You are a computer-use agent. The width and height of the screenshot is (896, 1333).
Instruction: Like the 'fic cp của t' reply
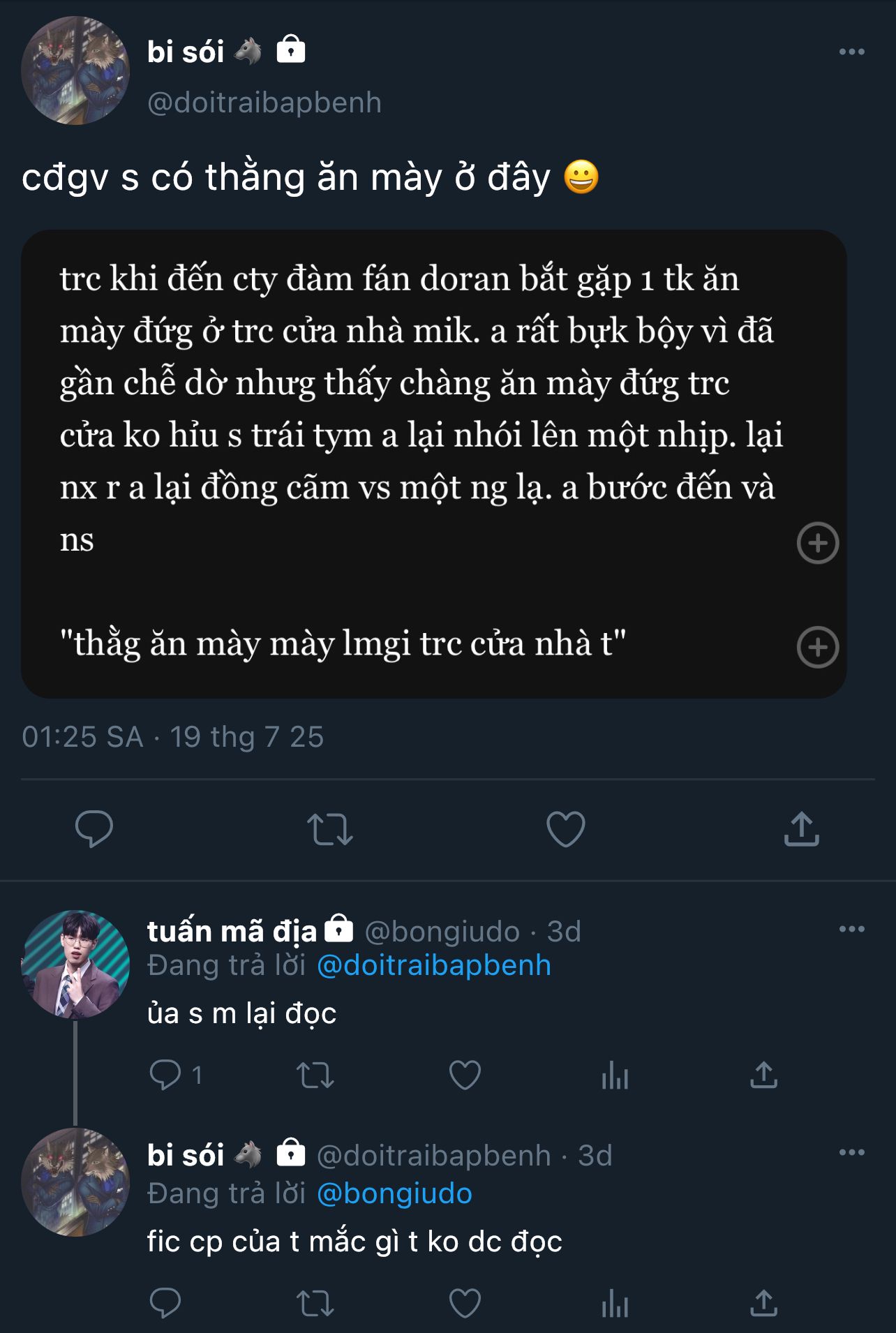coord(465,1303)
